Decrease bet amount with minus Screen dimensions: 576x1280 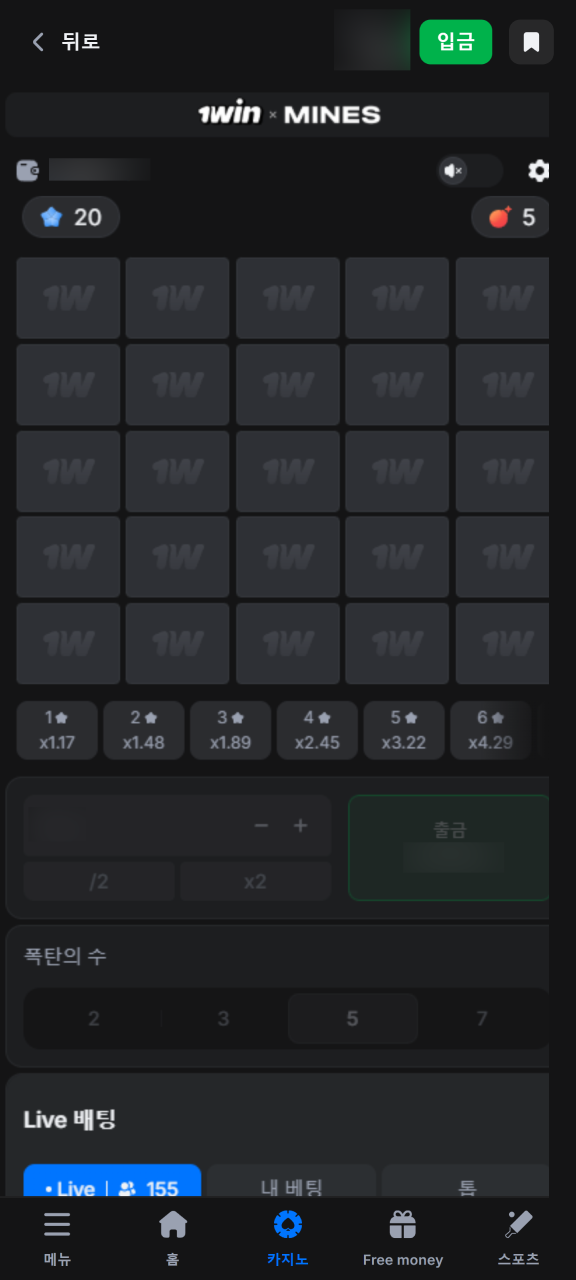pyautogui.click(x=261, y=826)
